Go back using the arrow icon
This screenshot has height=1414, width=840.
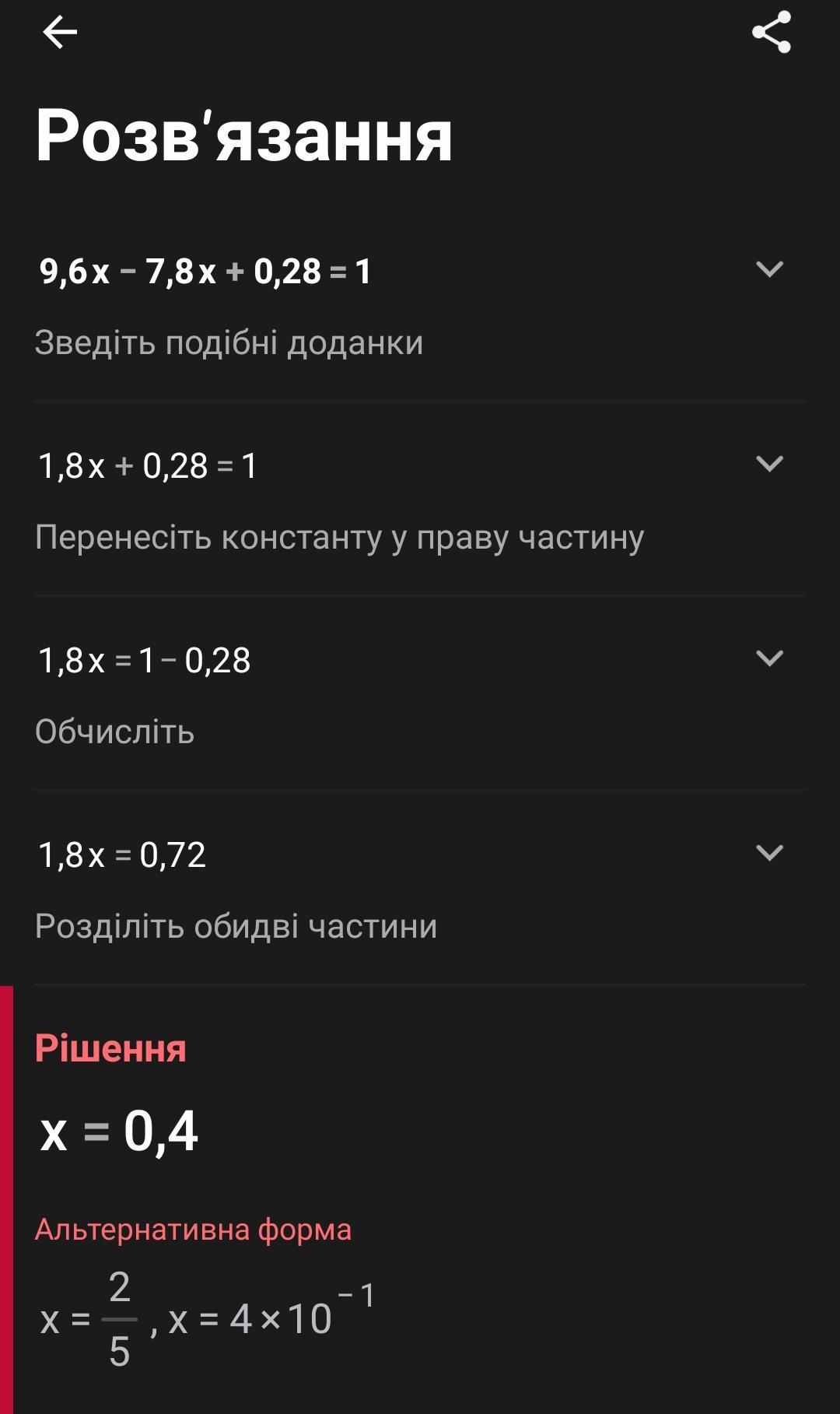coord(60,33)
